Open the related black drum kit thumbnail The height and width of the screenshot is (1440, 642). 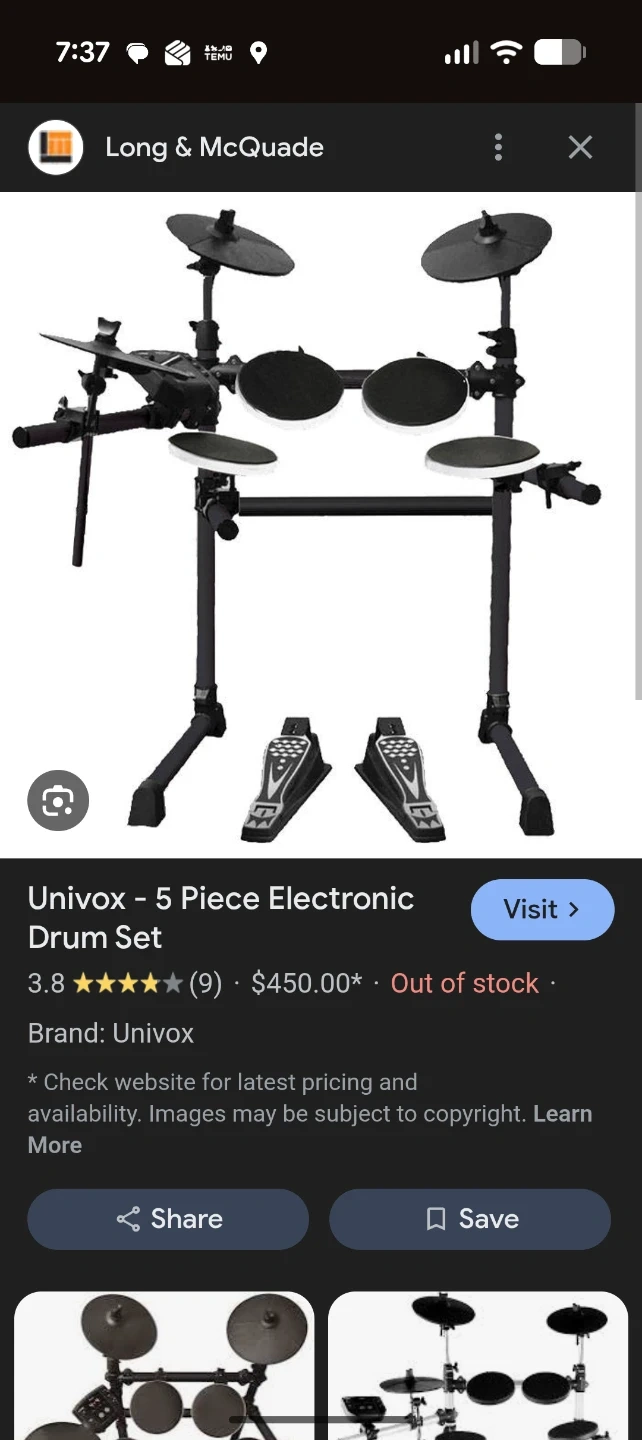[478, 1366]
